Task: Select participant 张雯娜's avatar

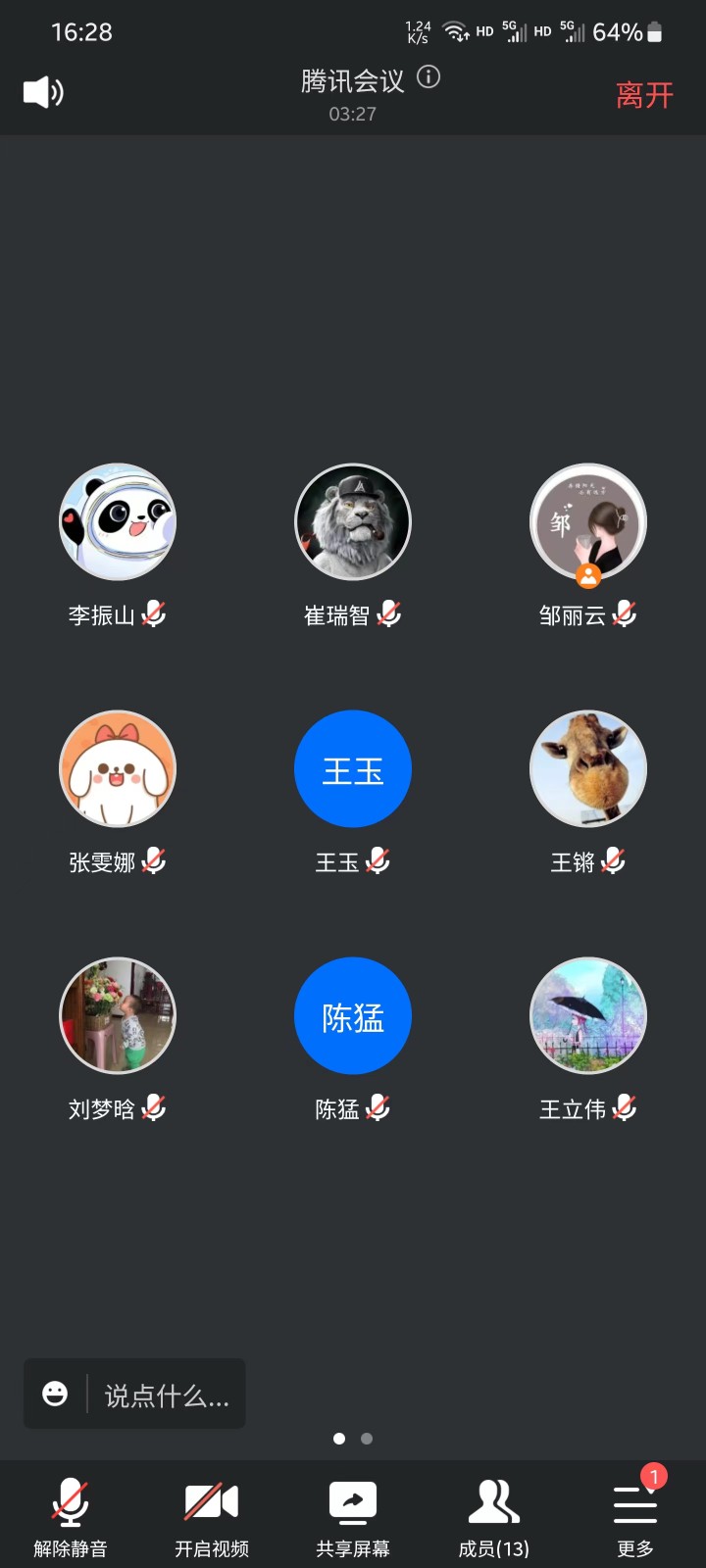Action: (x=118, y=769)
